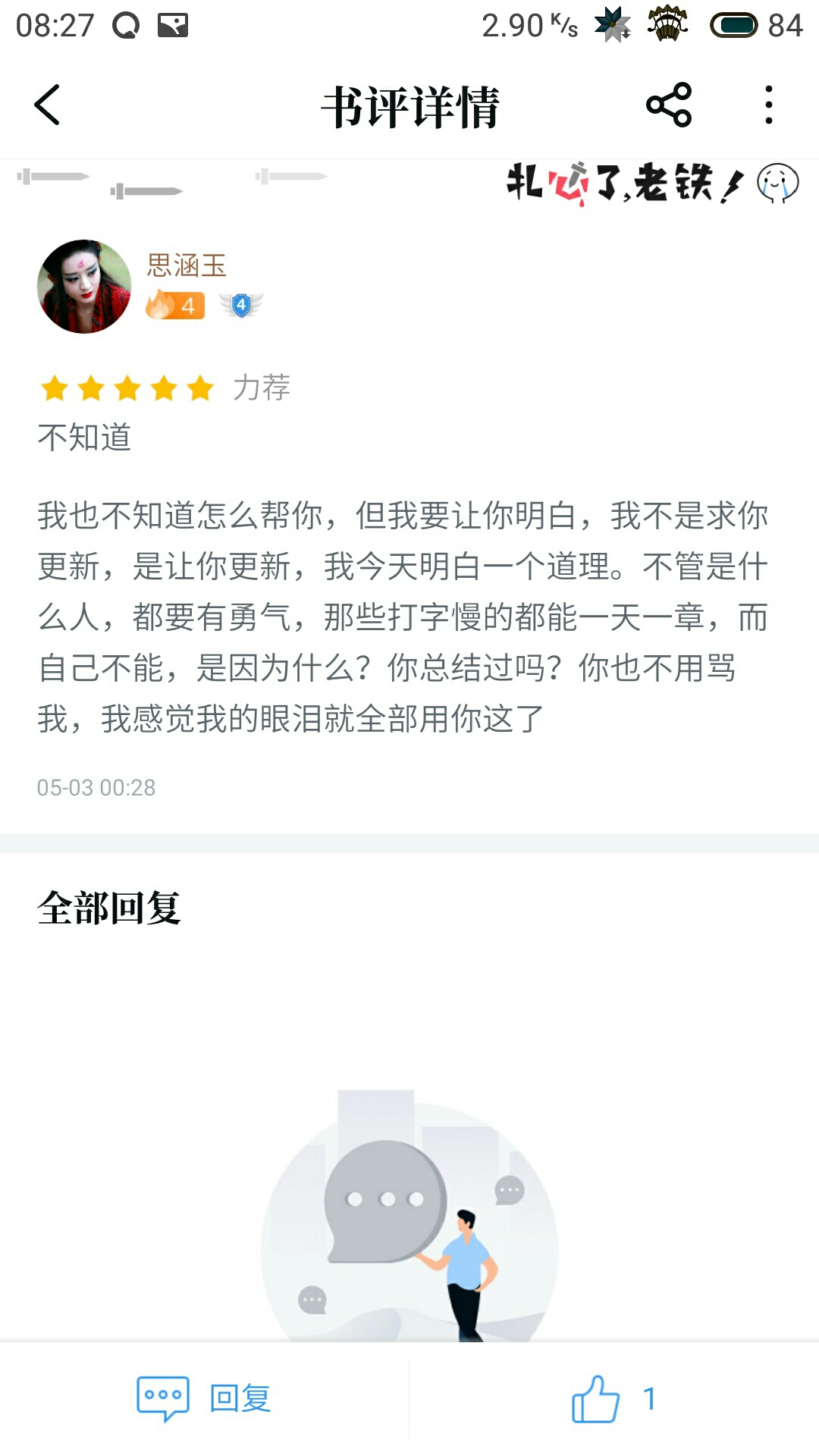Screen dimensions: 819x1456
Task: Reply with the 回复 button
Action: [x=204, y=1398]
